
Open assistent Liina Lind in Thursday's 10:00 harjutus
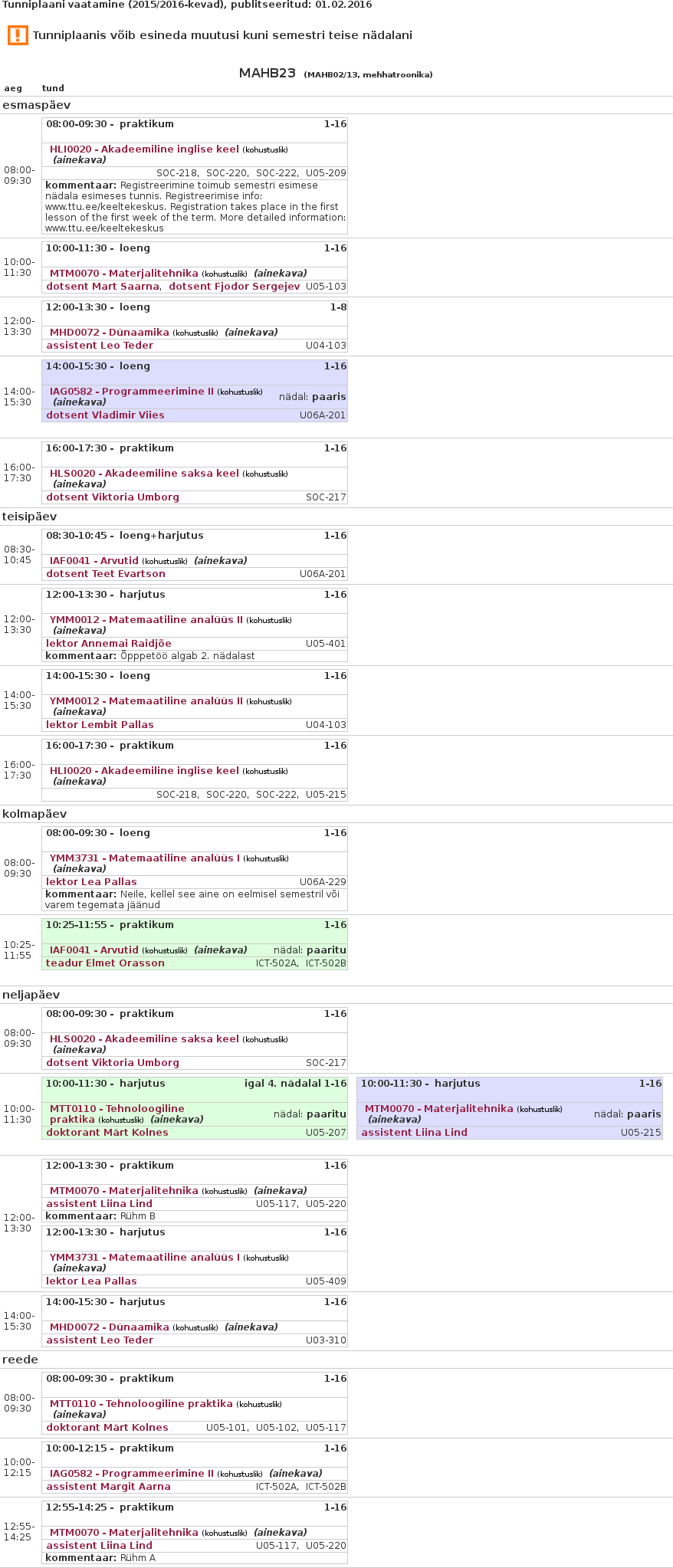point(414,1133)
